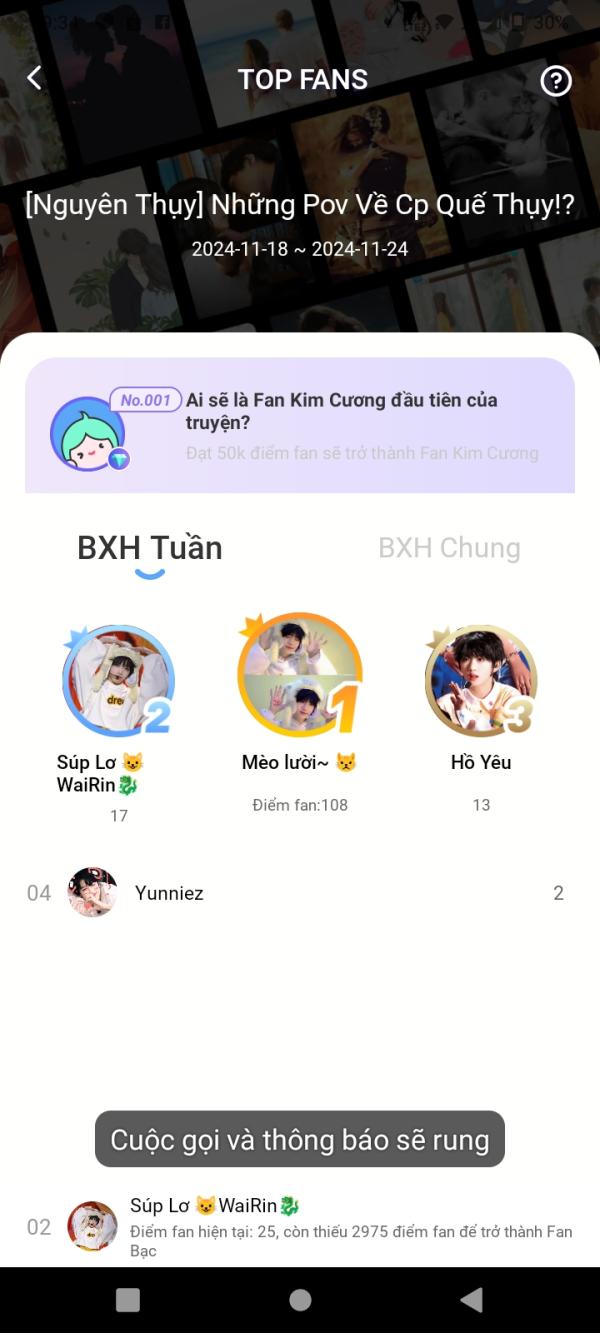Open recent apps from navigation bar
The image size is (600, 1333).
[x=128, y=1300]
